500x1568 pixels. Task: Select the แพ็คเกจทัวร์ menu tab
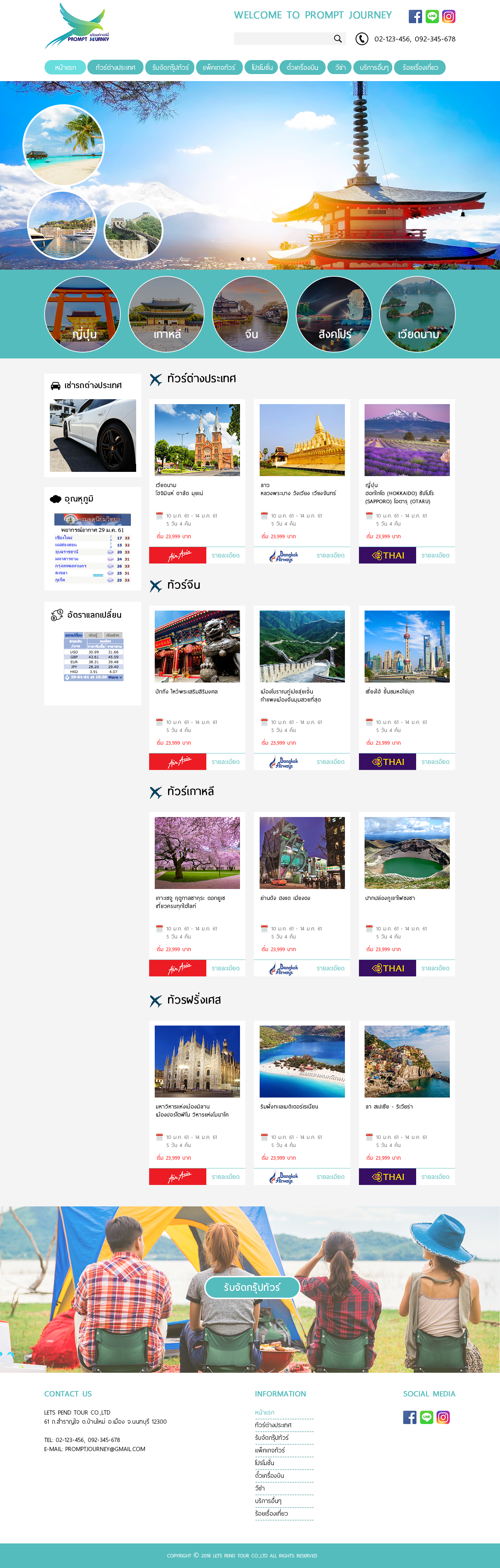219,67
